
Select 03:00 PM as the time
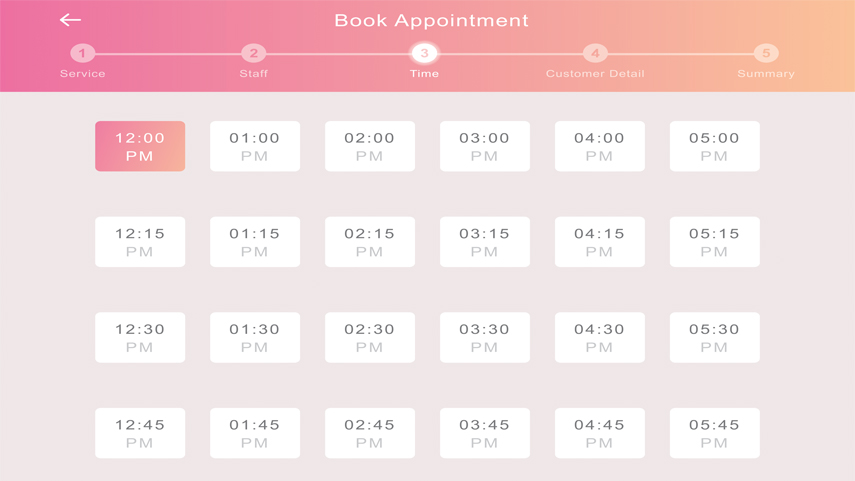[x=485, y=146]
